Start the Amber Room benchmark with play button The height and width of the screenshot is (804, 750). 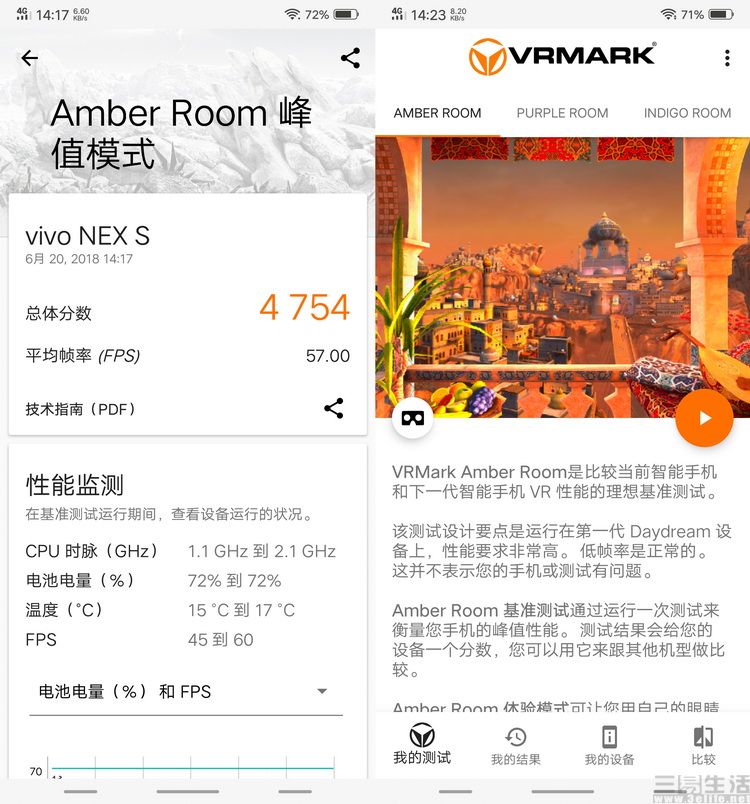704,418
